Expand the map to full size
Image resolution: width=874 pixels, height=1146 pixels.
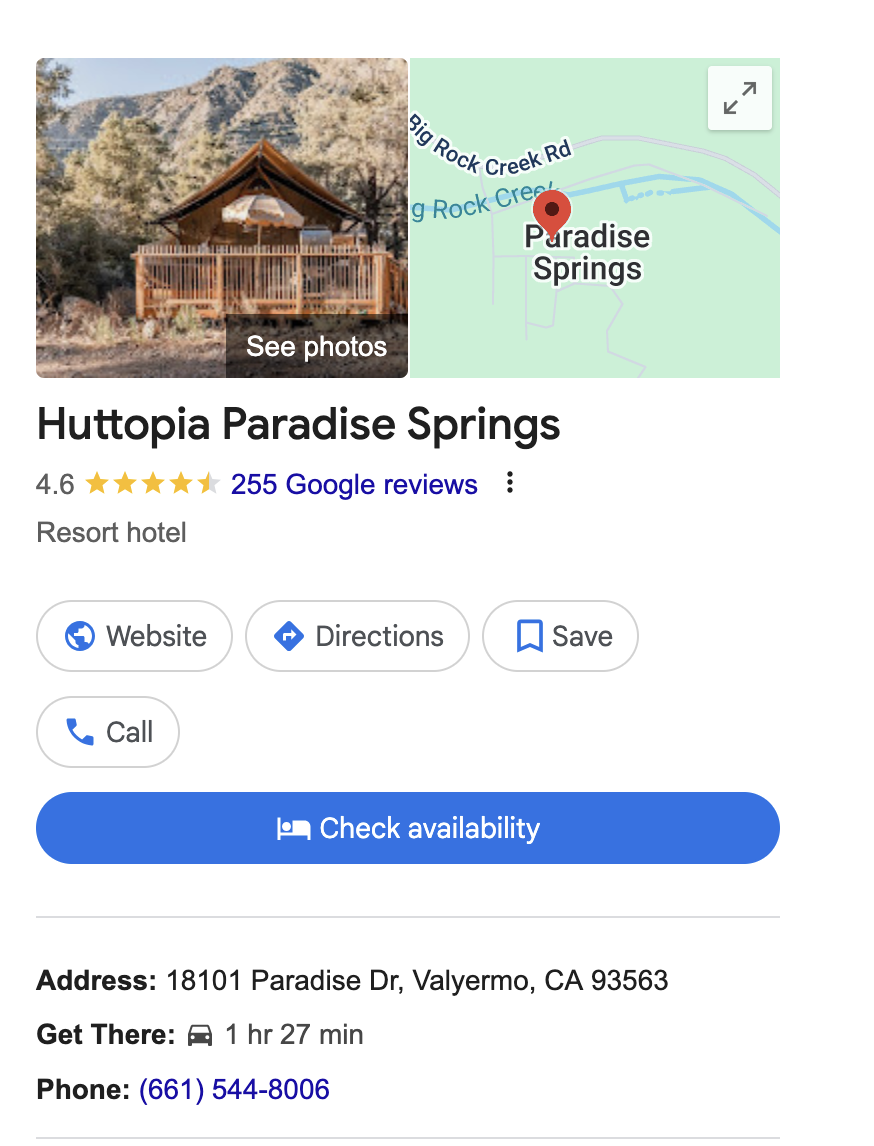739,98
